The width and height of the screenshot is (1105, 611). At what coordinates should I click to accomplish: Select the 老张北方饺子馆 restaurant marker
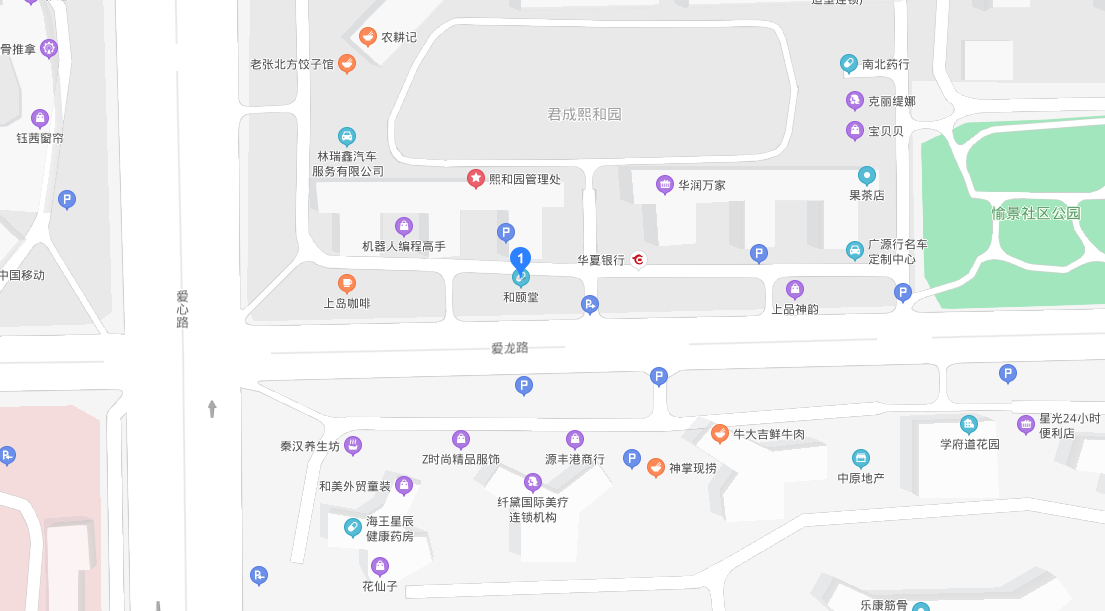(x=347, y=64)
